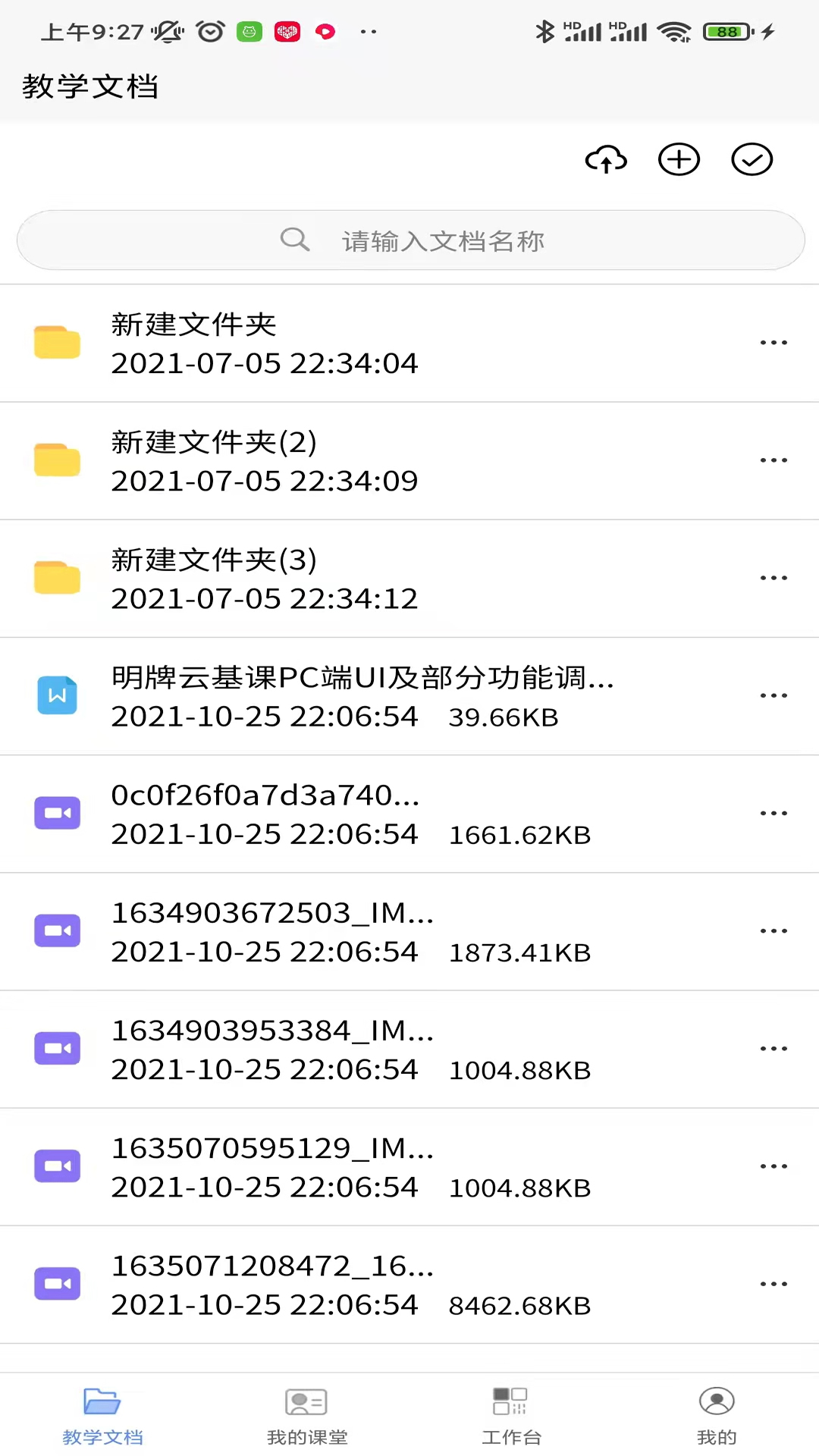
Task: Open folder 新建文件夹(2)
Action: pos(409,461)
